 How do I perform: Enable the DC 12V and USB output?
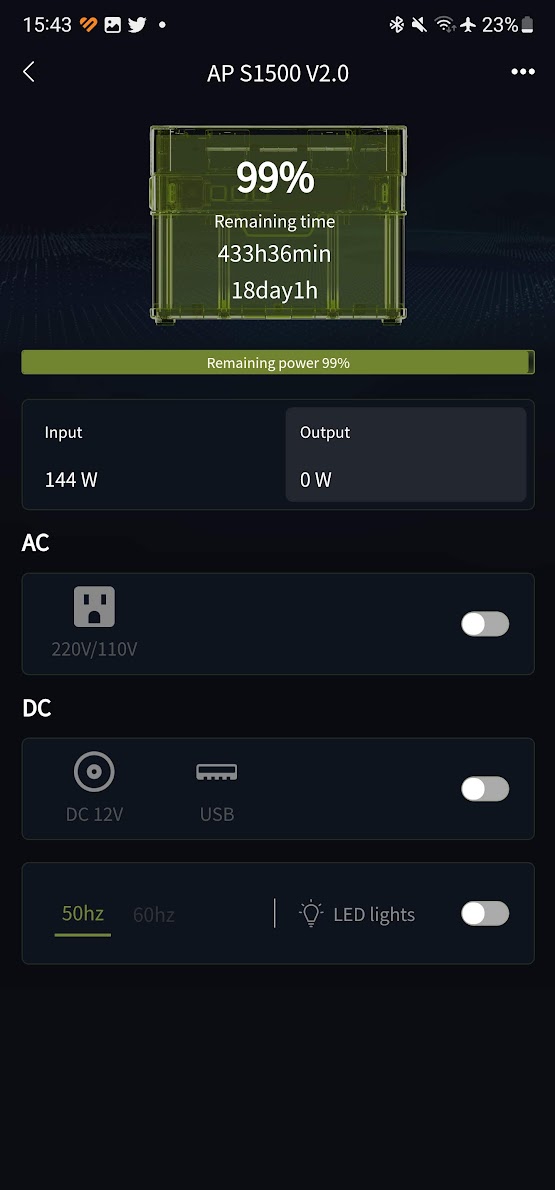tap(485, 789)
